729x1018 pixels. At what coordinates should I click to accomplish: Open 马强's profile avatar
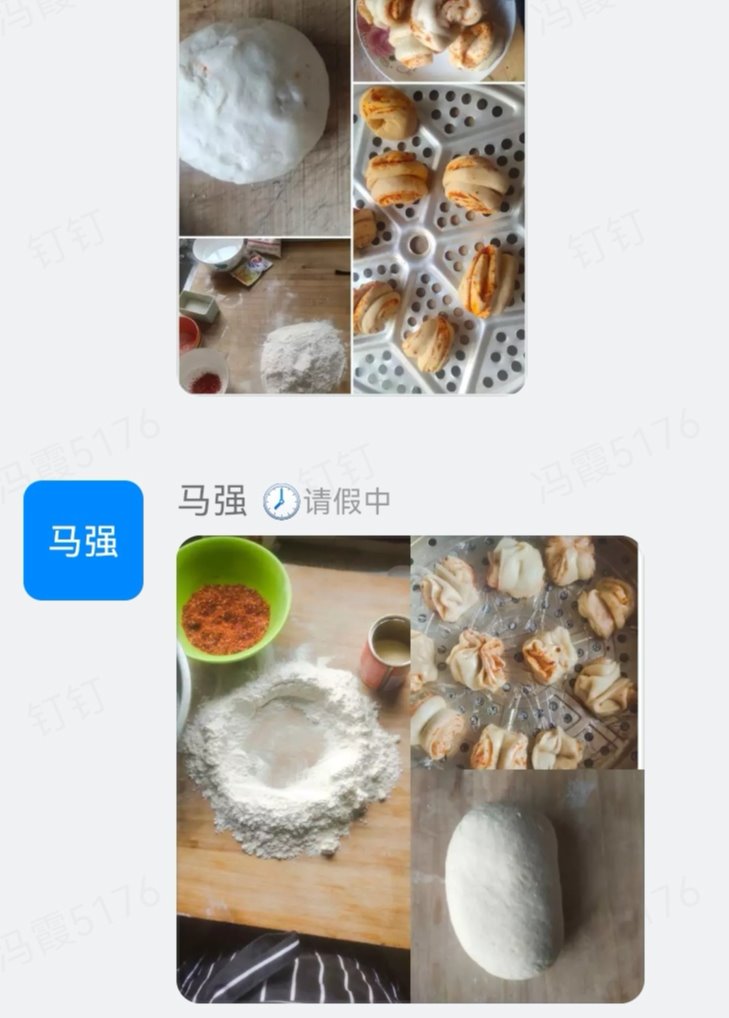(83, 540)
